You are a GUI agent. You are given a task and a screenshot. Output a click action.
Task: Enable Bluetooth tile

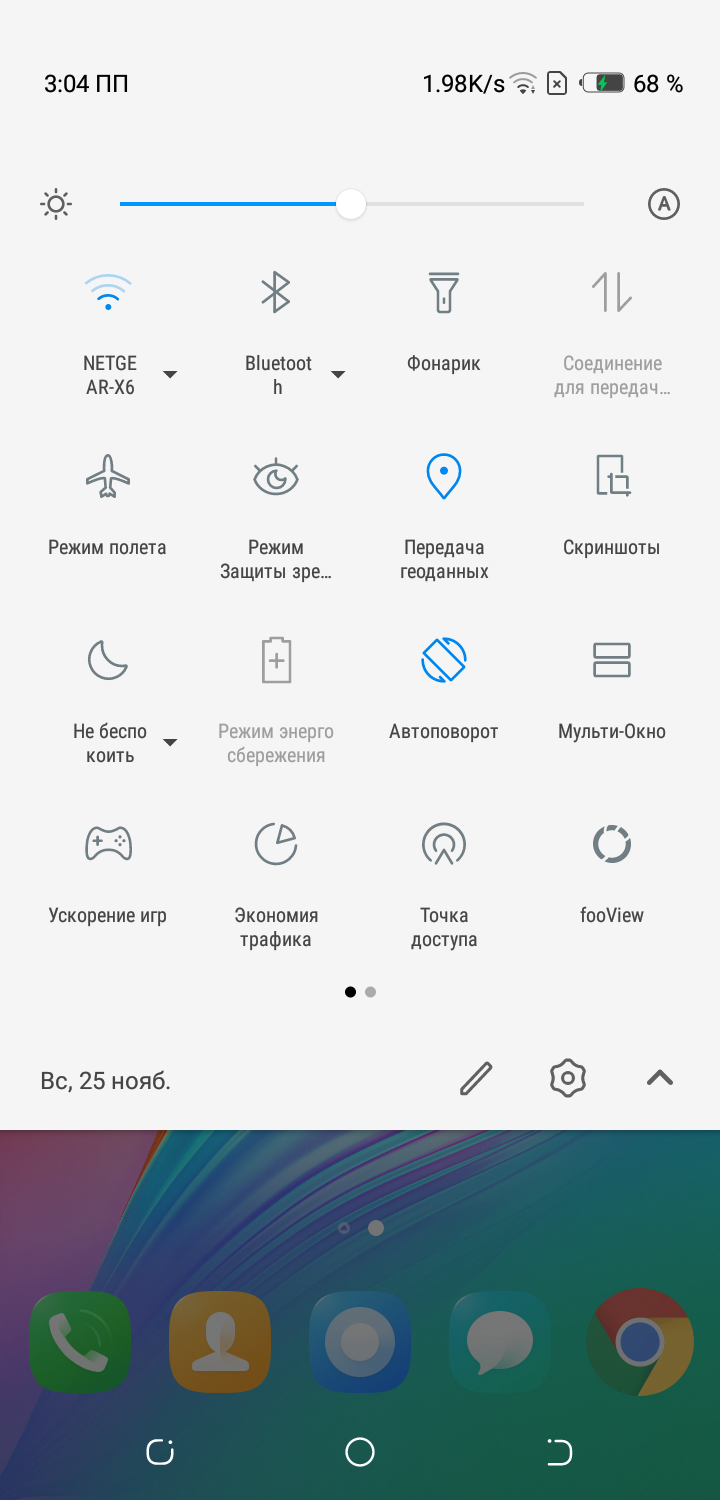point(276,293)
